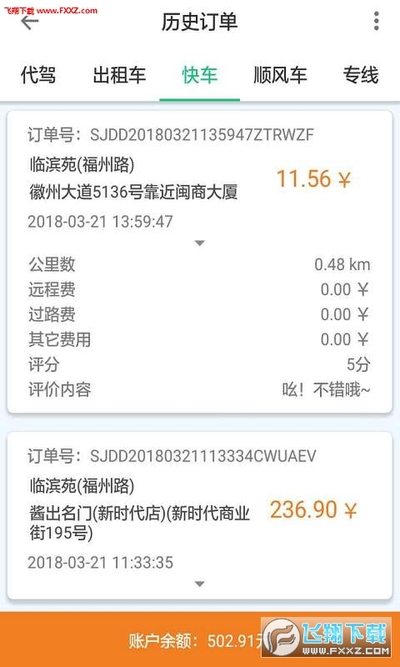400x667 pixels.
Task: Open the three-dot overflow menu
Action: click(376, 21)
